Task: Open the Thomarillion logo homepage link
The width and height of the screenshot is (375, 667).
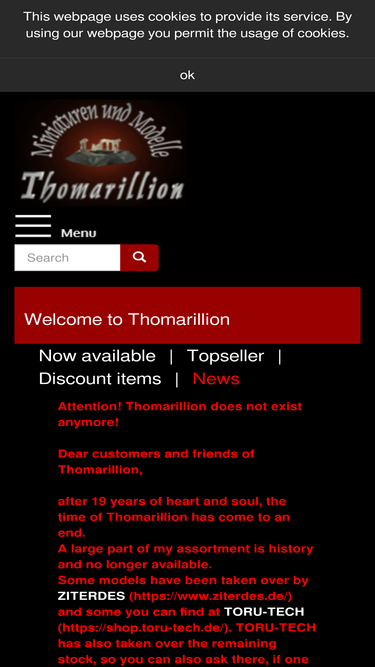Action: tap(101, 152)
